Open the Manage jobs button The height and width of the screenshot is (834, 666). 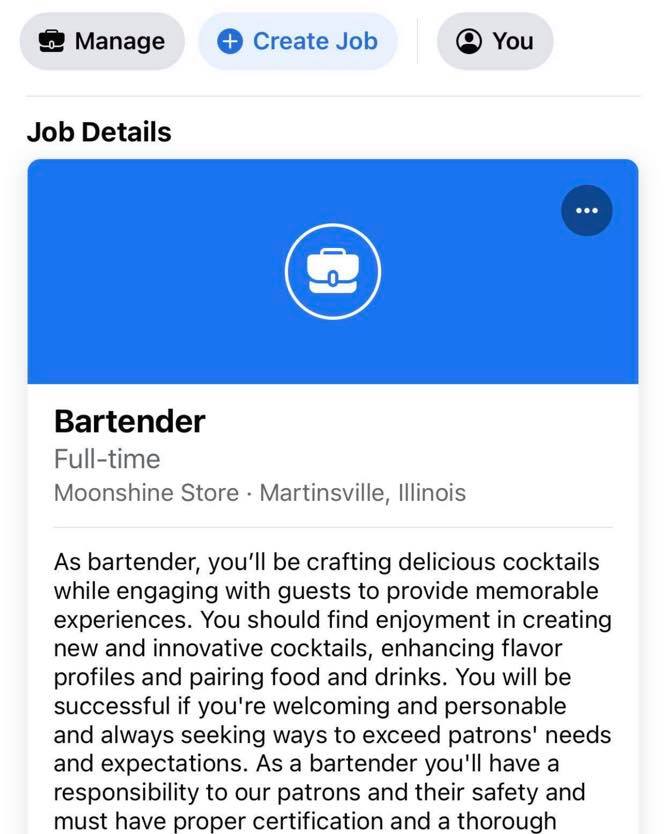[x=102, y=41]
